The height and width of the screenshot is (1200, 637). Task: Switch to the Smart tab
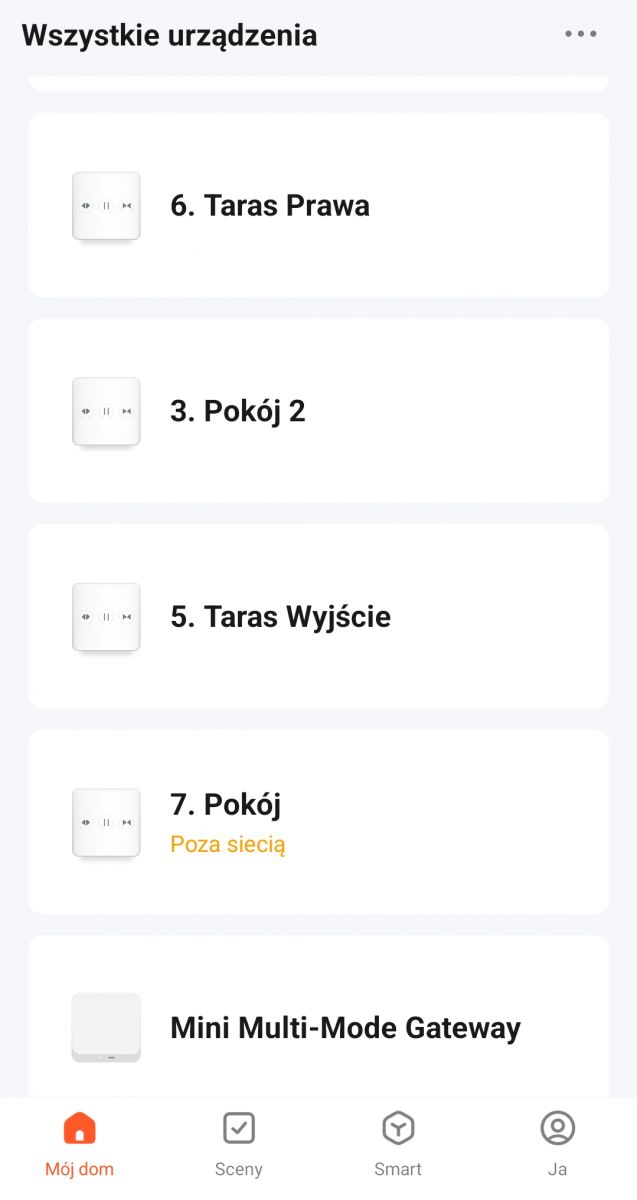[398, 1146]
